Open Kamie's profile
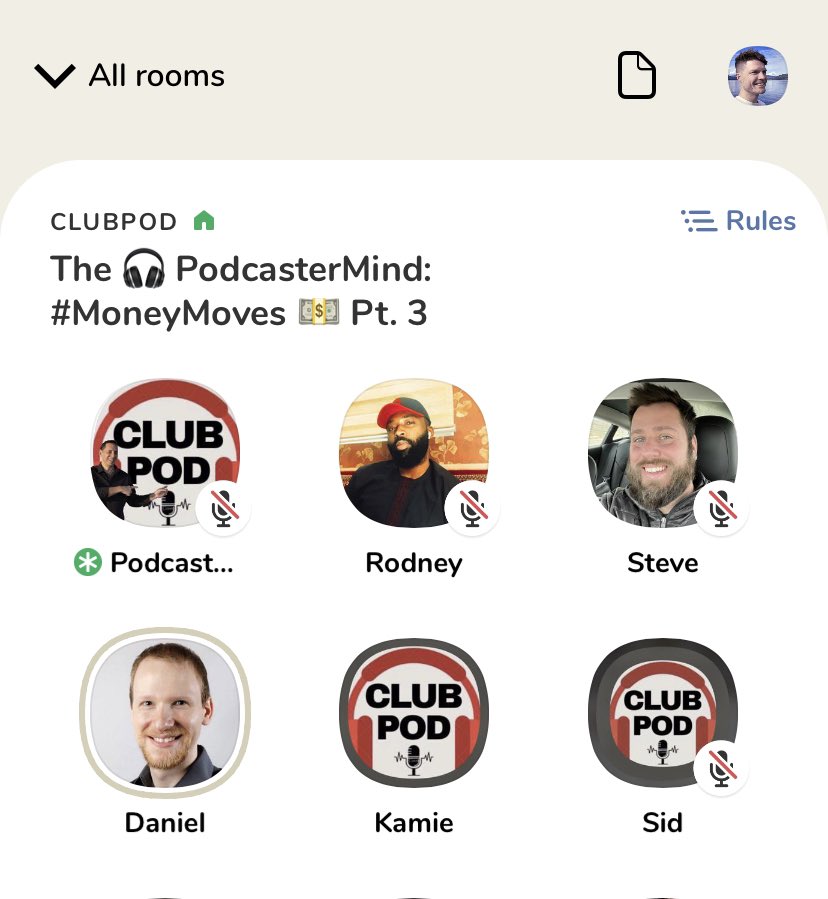 coord(414,713)
